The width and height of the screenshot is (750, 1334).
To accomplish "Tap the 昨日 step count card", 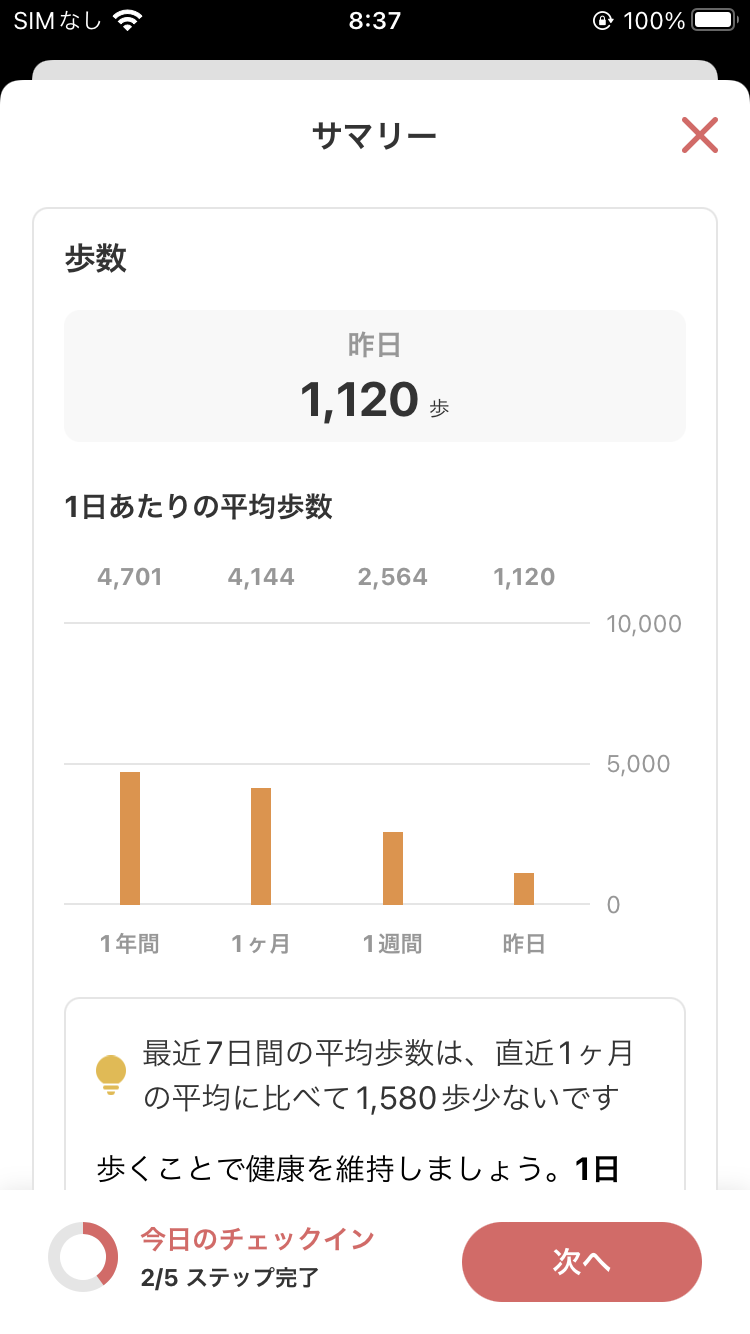I will pos(375,375).
